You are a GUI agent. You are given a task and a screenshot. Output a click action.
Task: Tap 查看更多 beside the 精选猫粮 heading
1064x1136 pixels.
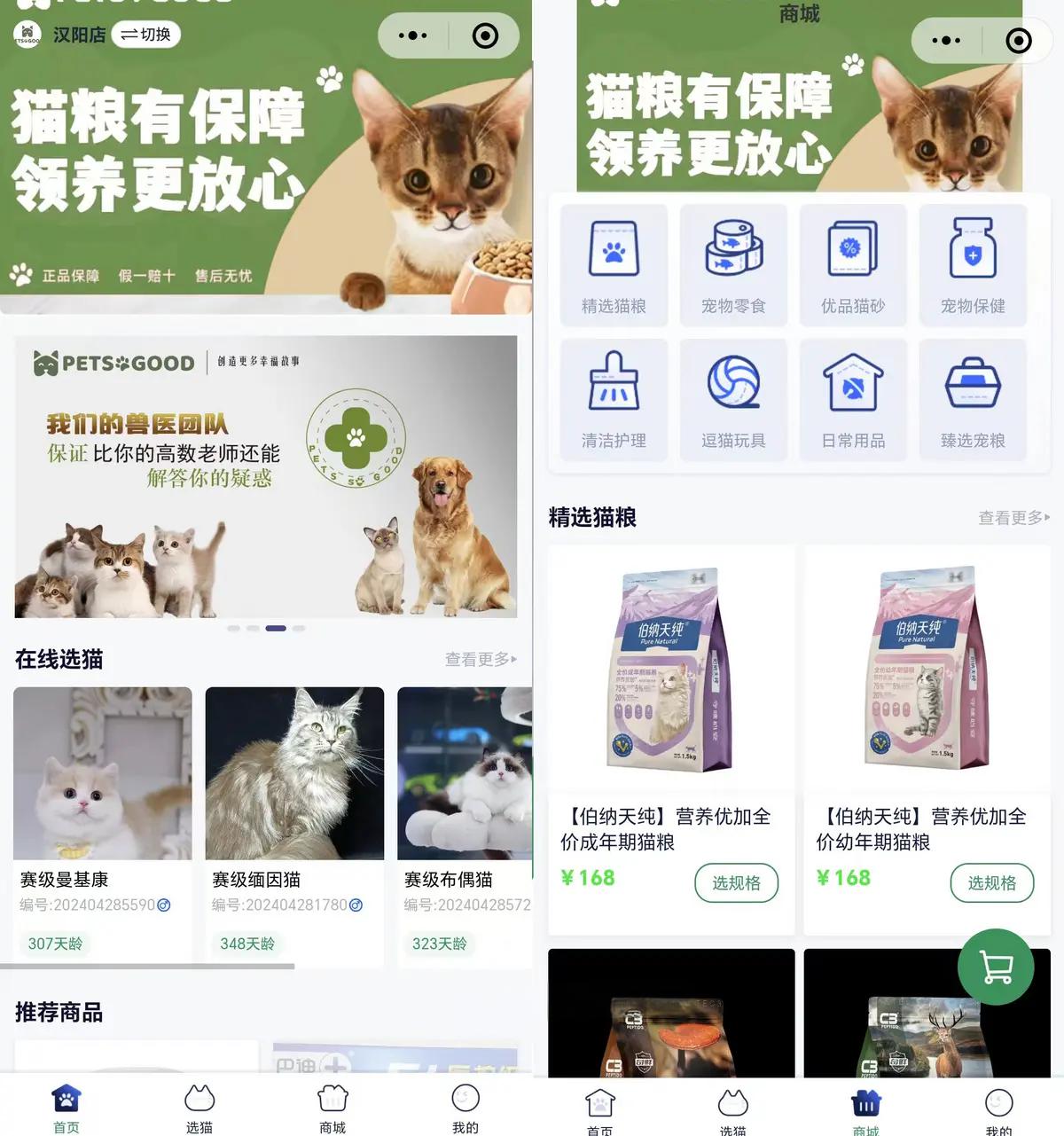[x=1013, y=517]
